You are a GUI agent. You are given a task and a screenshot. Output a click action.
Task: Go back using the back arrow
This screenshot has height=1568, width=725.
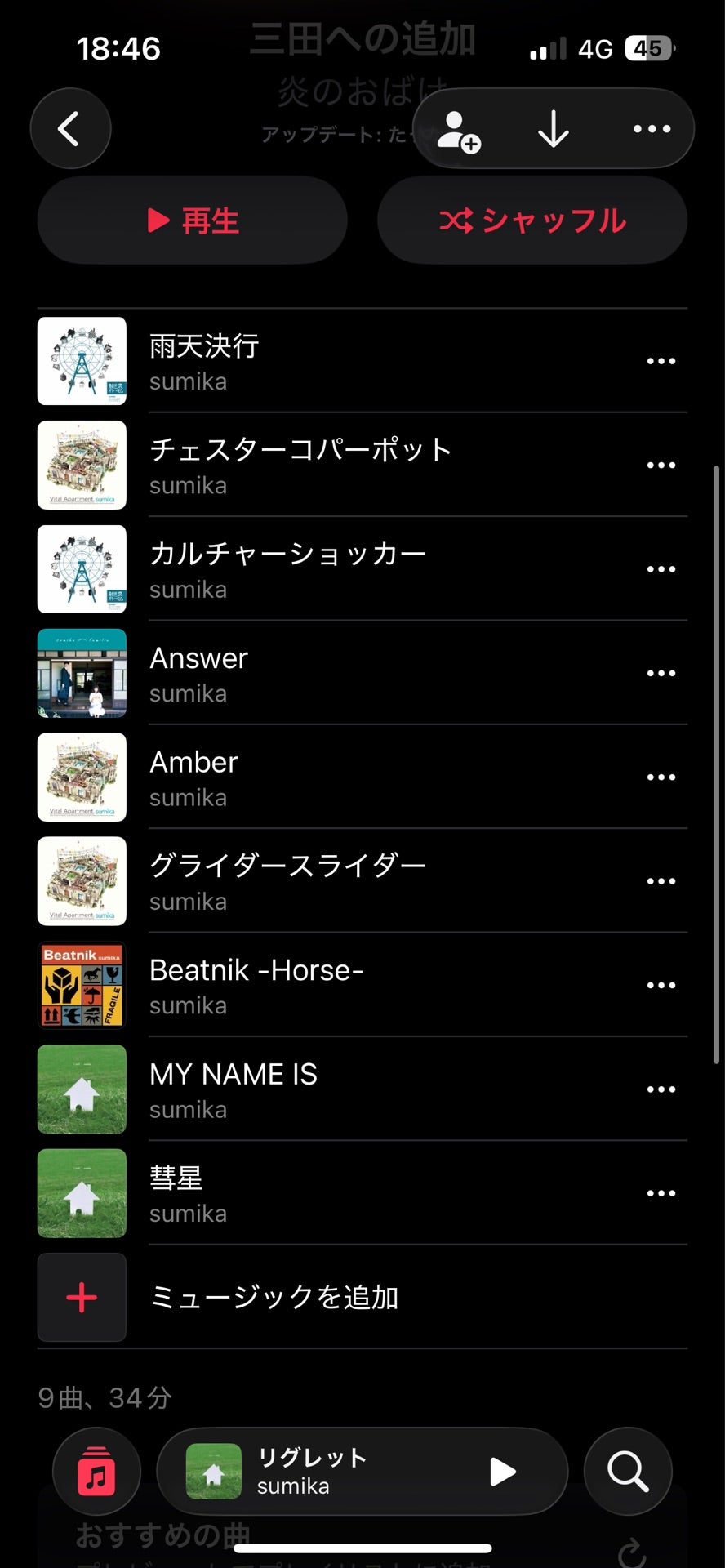click(70, 129)
